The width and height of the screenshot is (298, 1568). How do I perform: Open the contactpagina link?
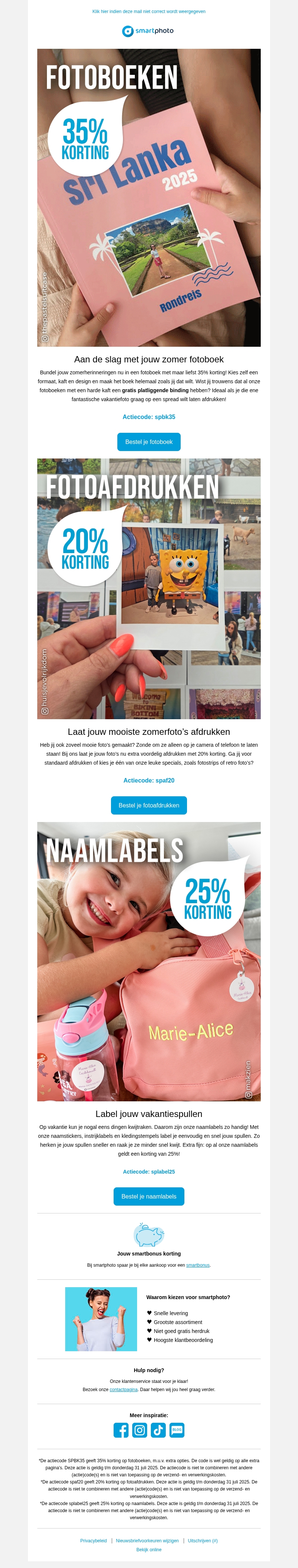[x=123, y=1390]
